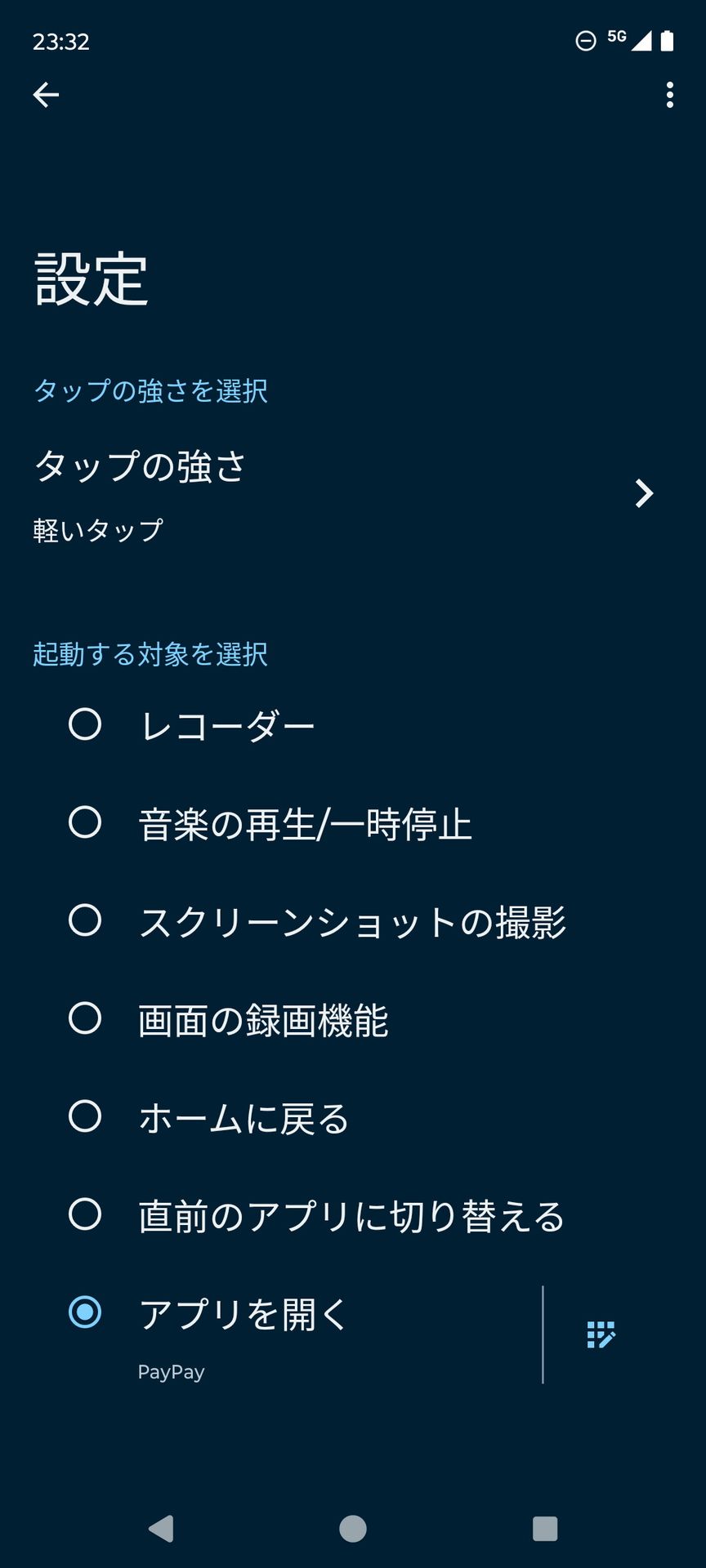Image resolution: width=706 pixels, height=1568 pixels.
Task: Open the three-dot overflow menu
Action: coord(672,93)
